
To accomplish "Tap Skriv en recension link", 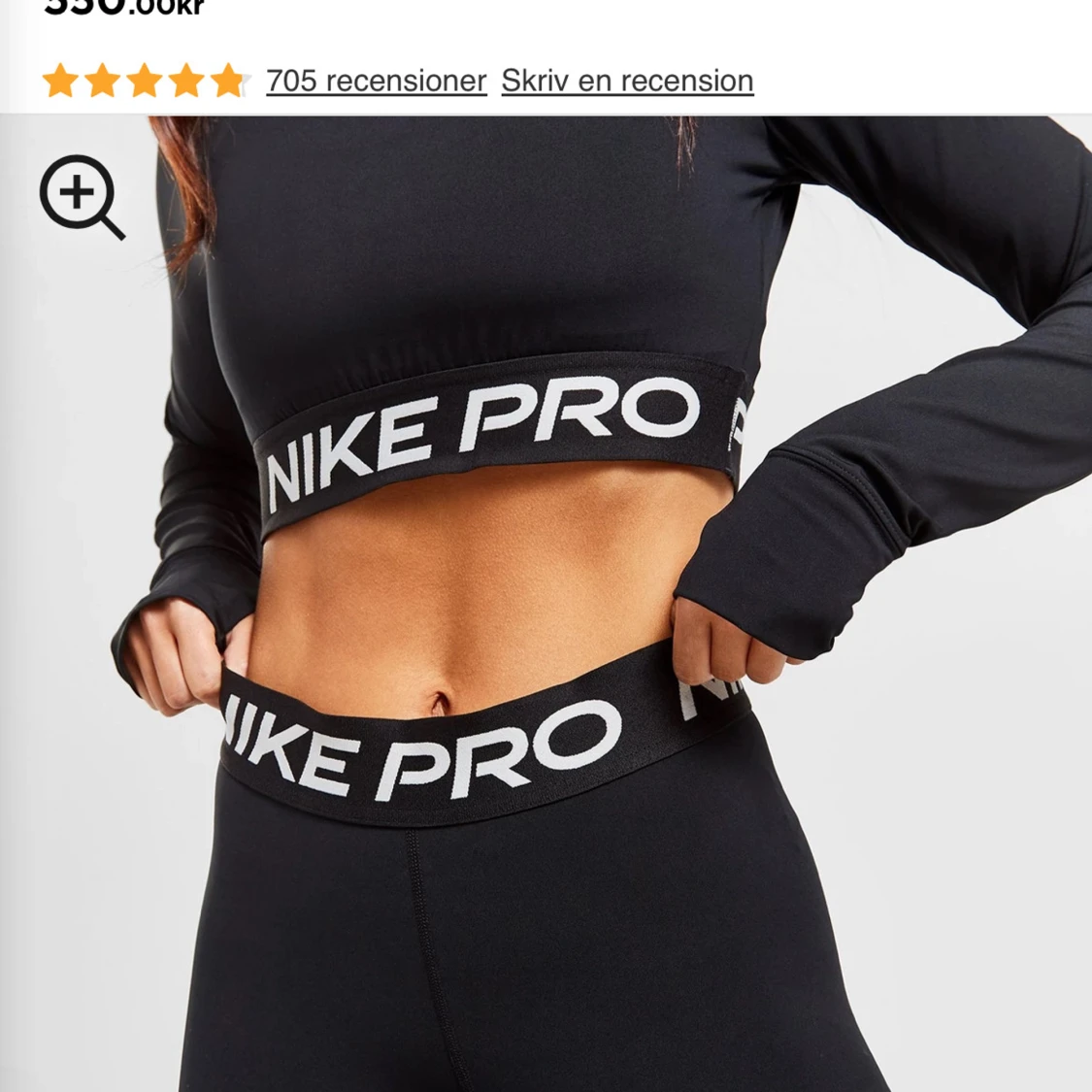I will (x=627, y=81).
